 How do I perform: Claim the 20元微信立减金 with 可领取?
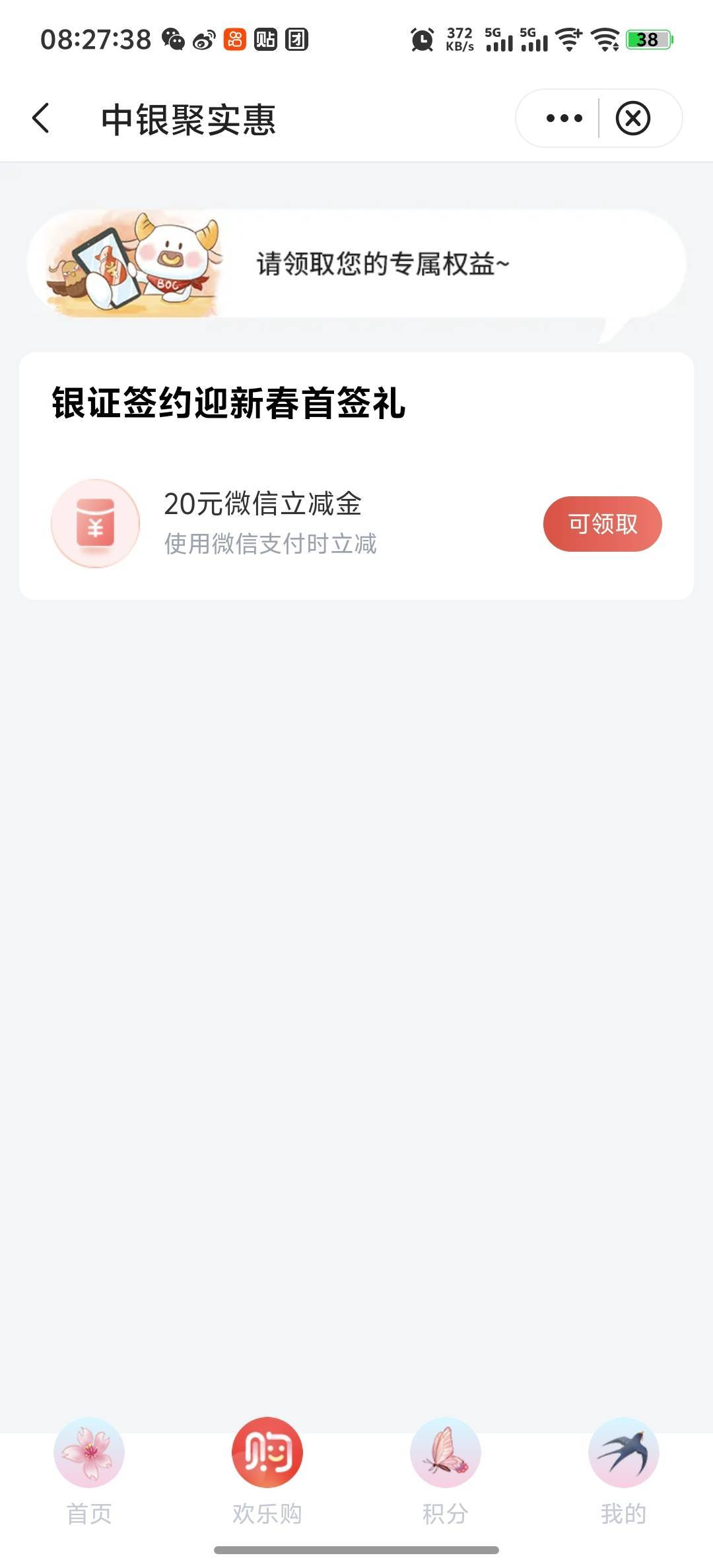coord(602,524)
